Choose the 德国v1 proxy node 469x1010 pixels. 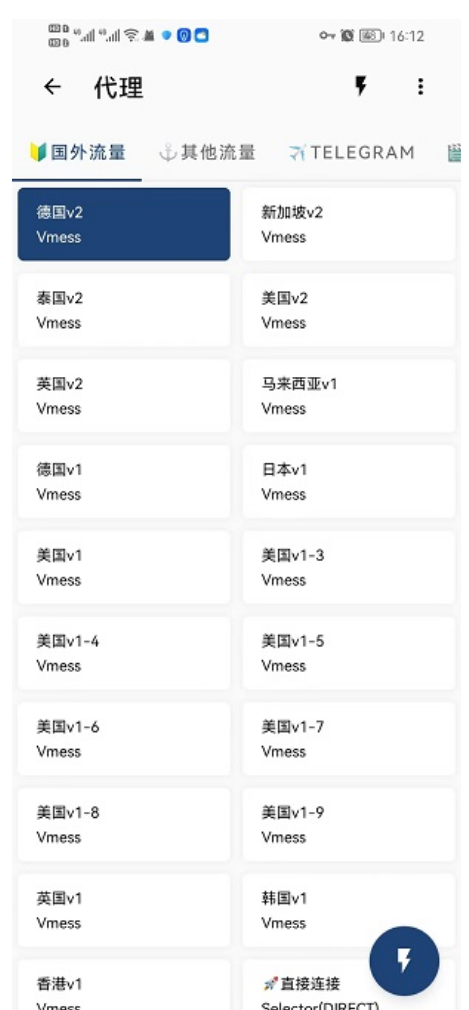(124, 481)
